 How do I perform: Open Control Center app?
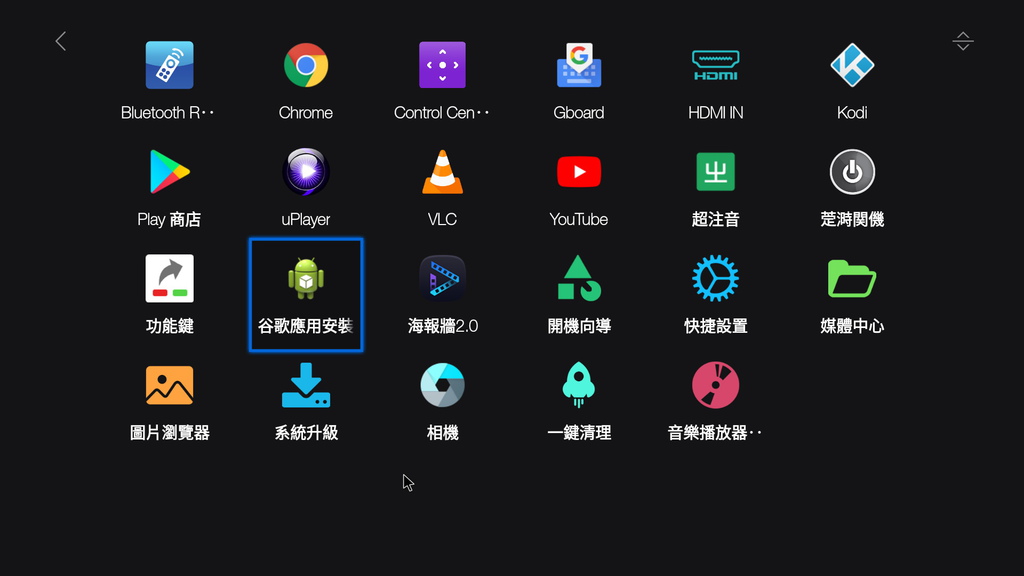(442, 66)
